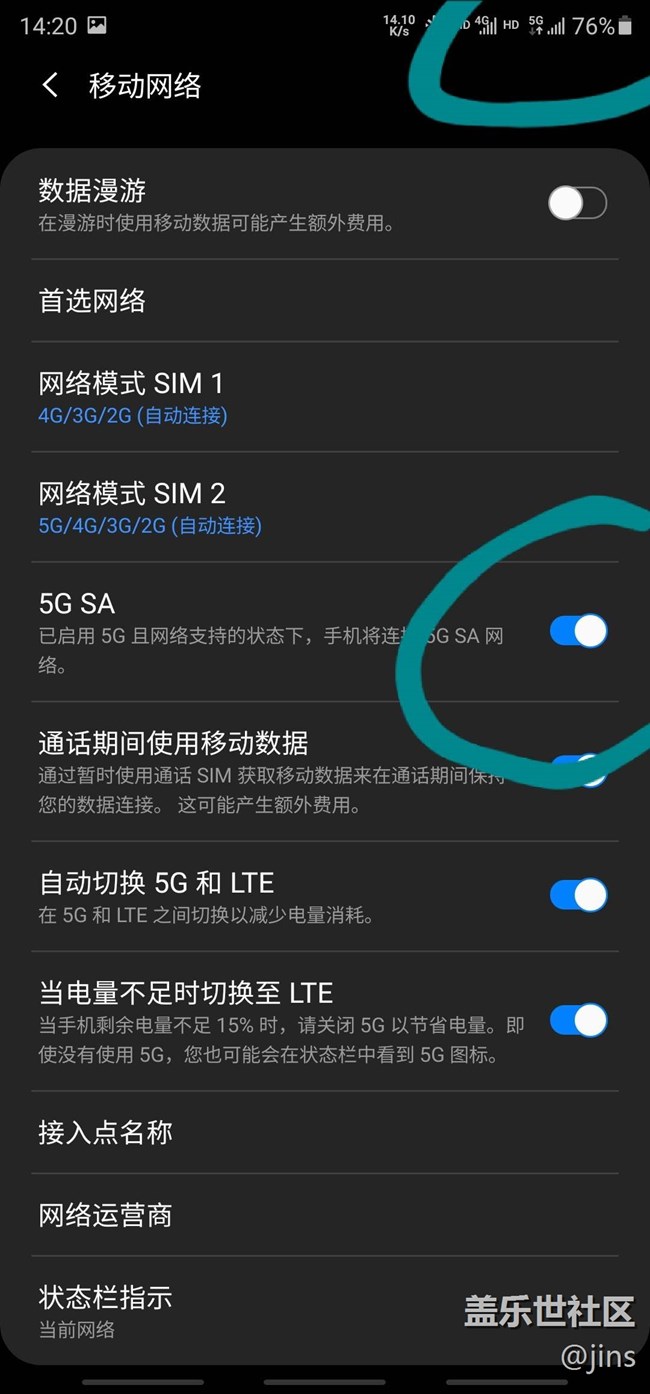Open 网络模式 SIM 1 options
The height and width of the screenshot is (1394, 650).
point(325,397)
